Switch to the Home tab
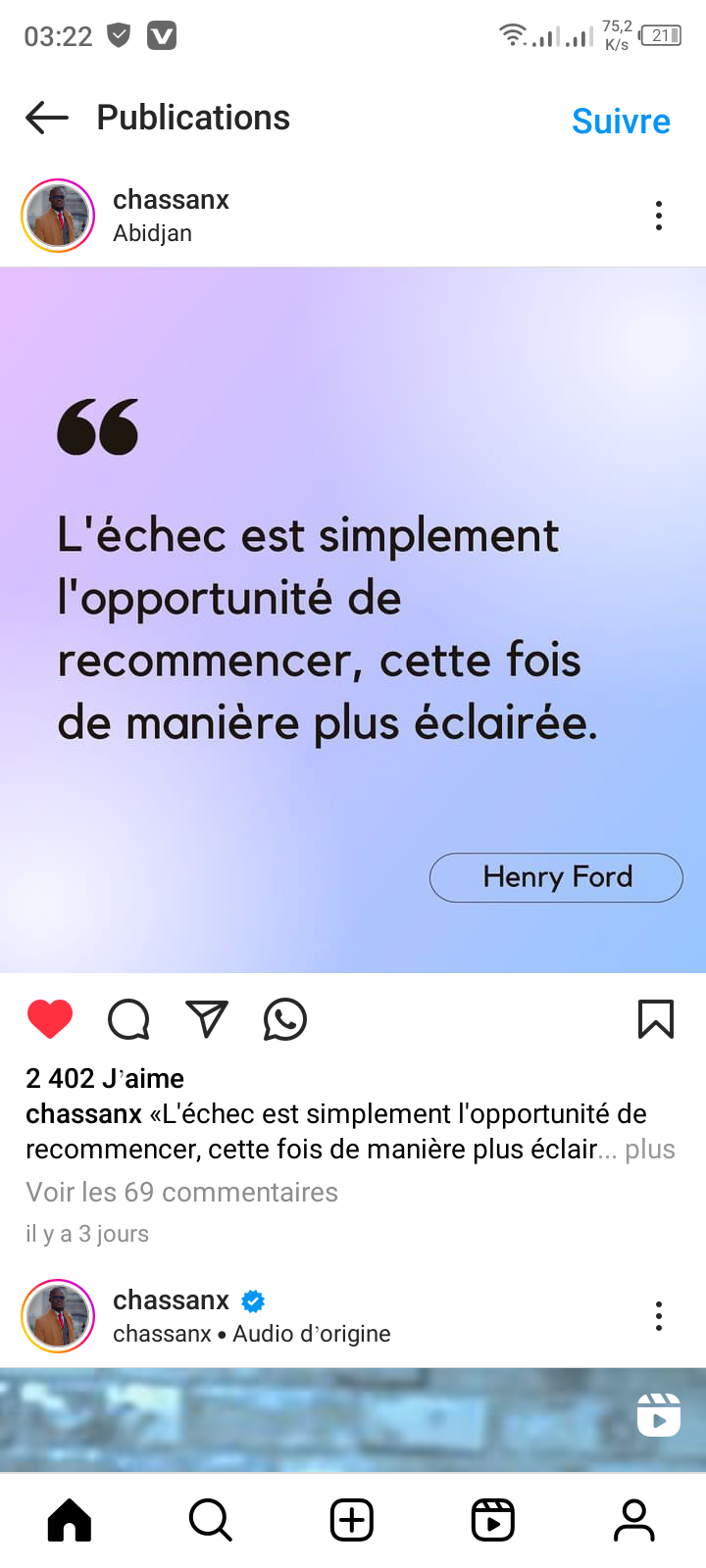The image size is (706, 1568). [x=70, y=1521]
